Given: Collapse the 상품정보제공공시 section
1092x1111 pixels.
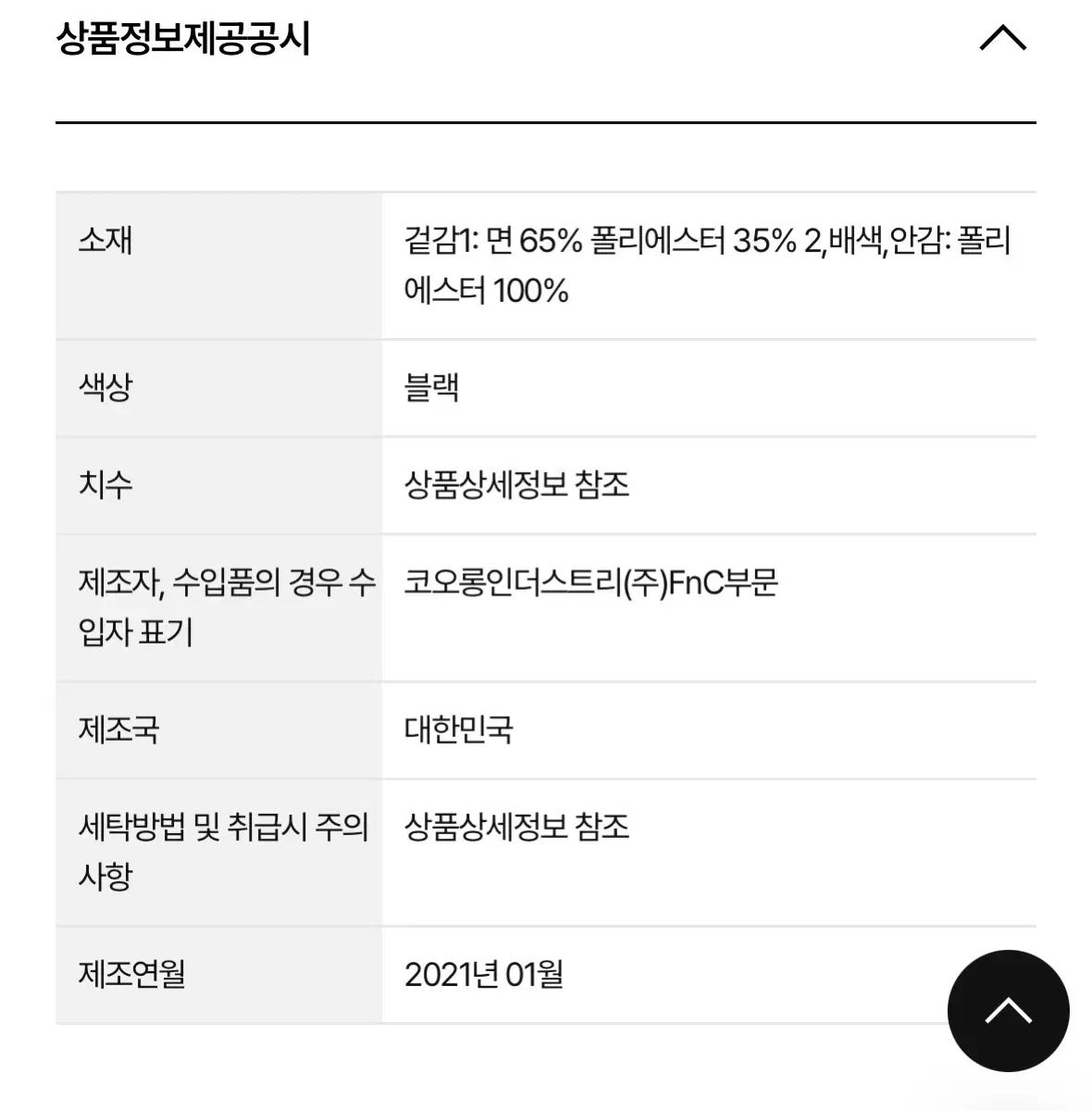Looking at the screenshot, I should click(x=1003, y=39).
